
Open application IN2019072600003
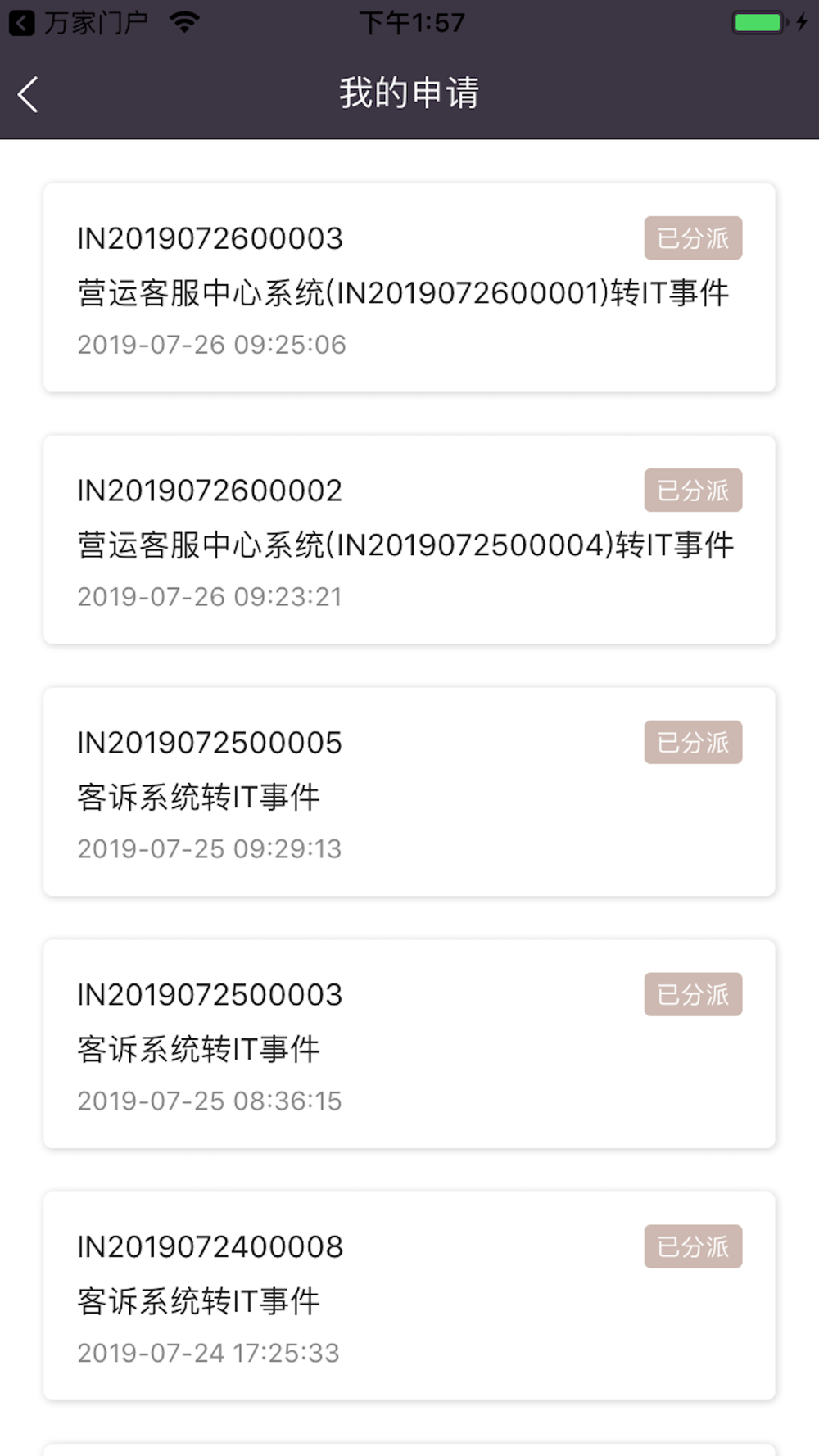pyautogui.click(x=409, y=287)
